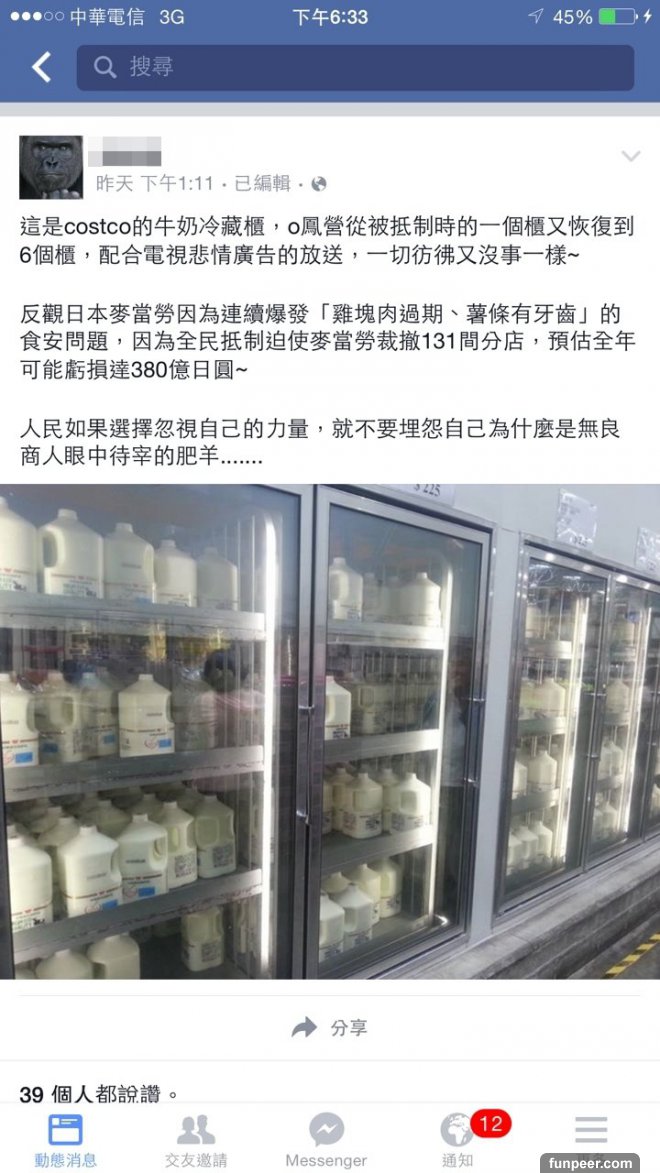Open the poster's gorilla profile picture

click(51, 167)
